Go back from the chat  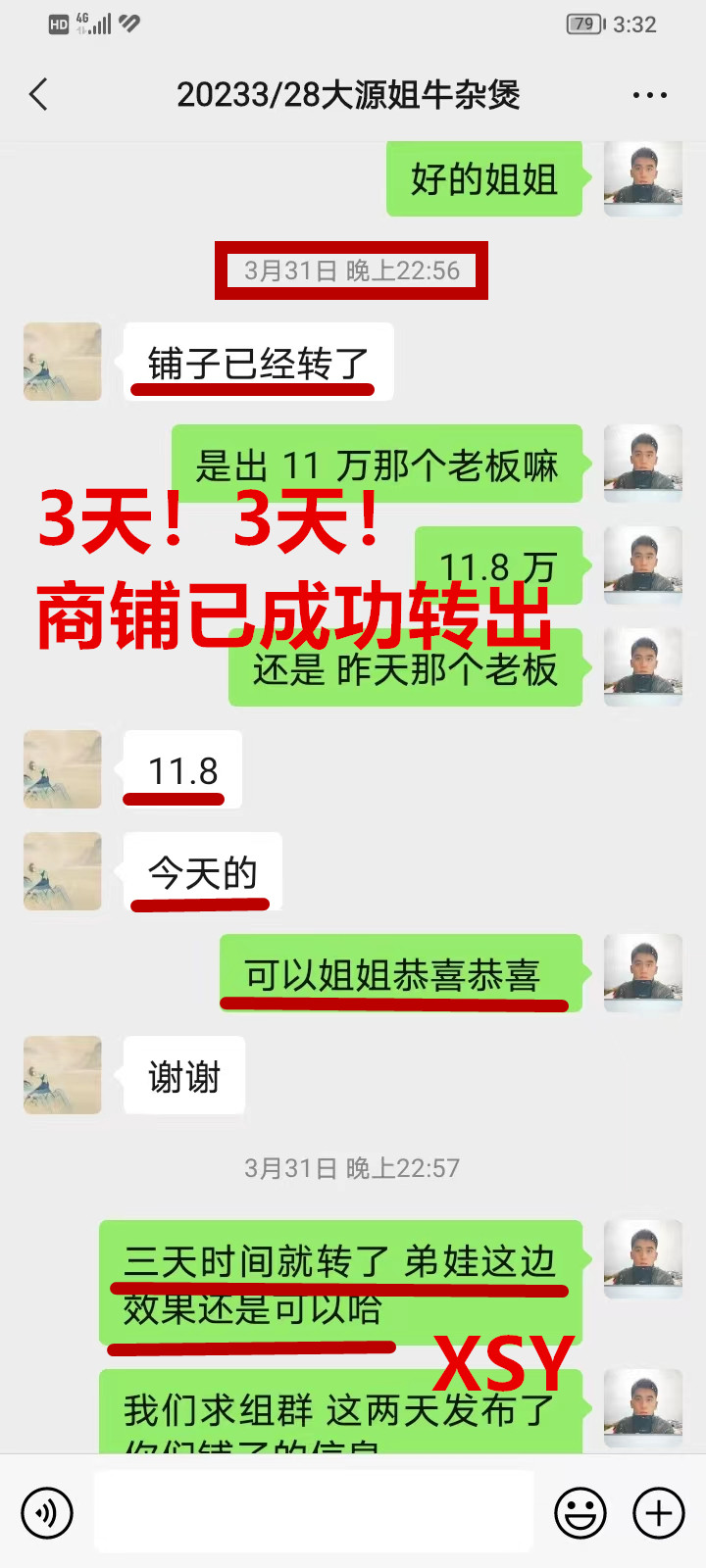click(39, 95)
